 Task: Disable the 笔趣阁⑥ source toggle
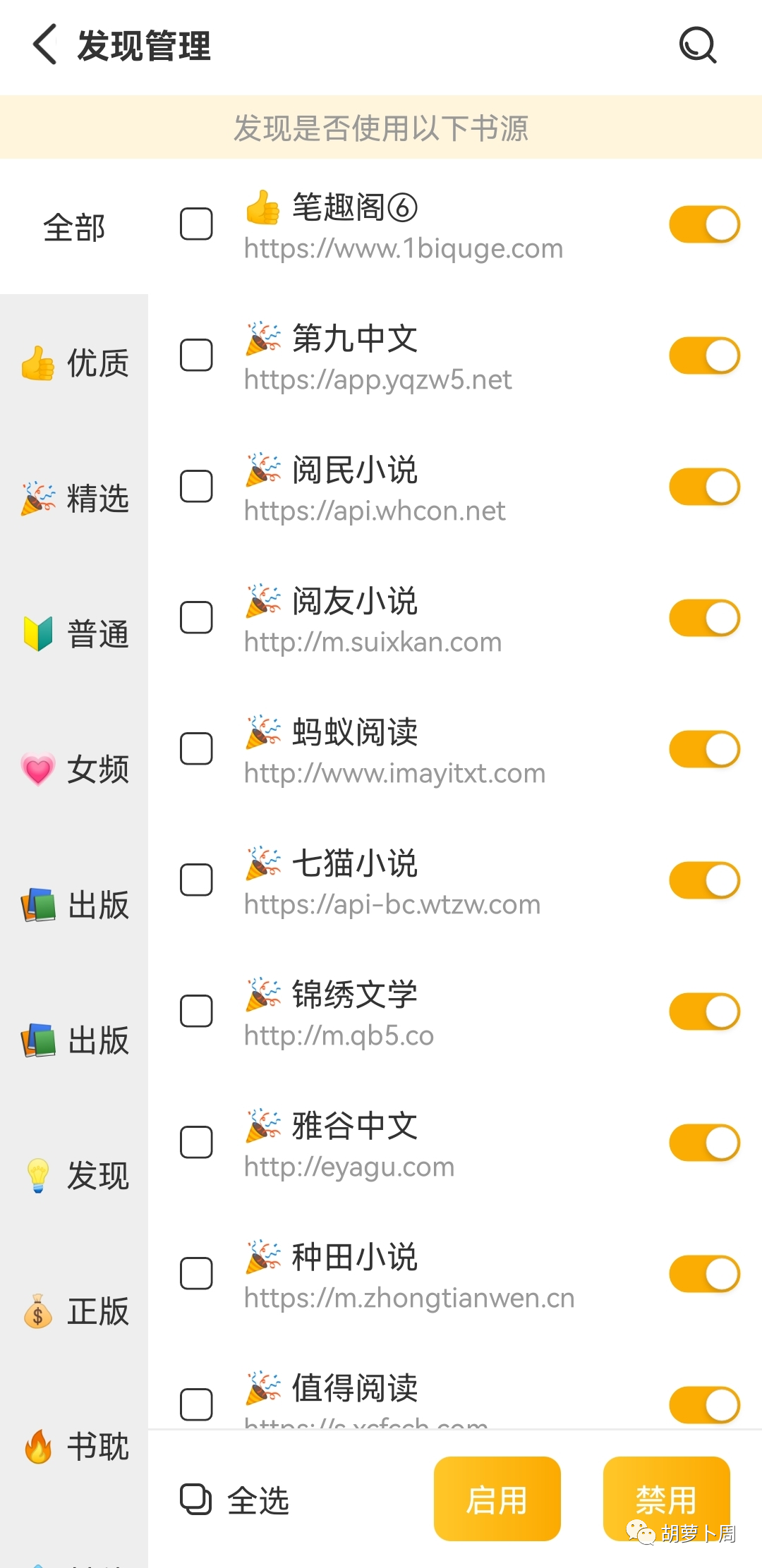[x=703, y=224]
